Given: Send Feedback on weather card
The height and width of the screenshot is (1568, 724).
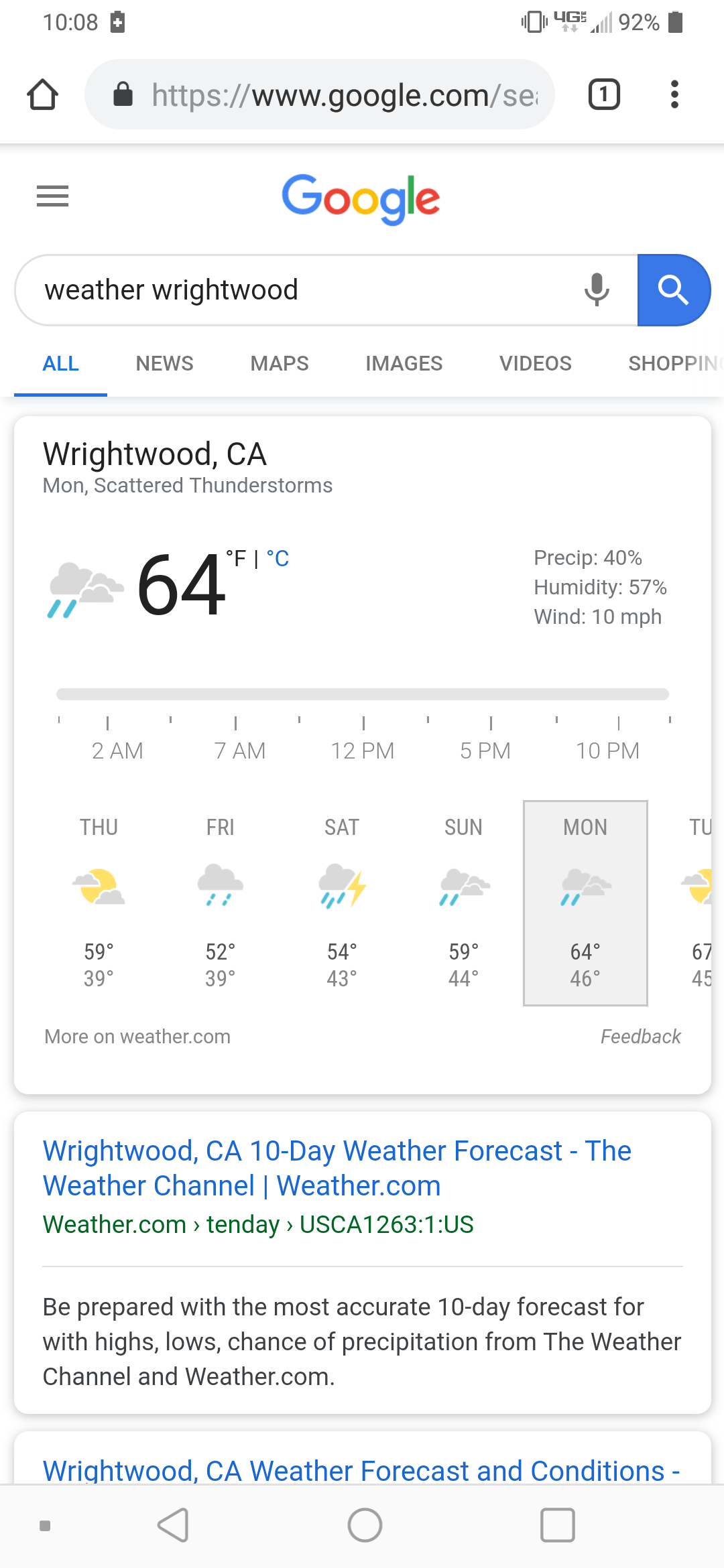Looking at the screenshot, I should [x=640, y=1037].
